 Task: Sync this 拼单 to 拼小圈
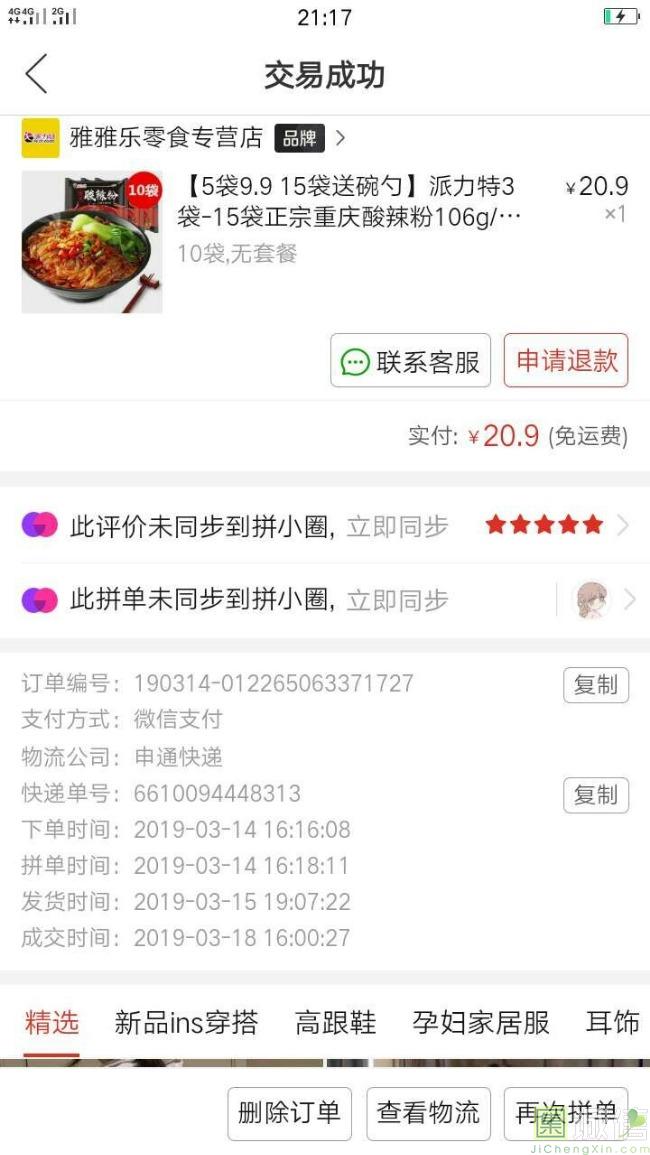[x=397, y=600]
